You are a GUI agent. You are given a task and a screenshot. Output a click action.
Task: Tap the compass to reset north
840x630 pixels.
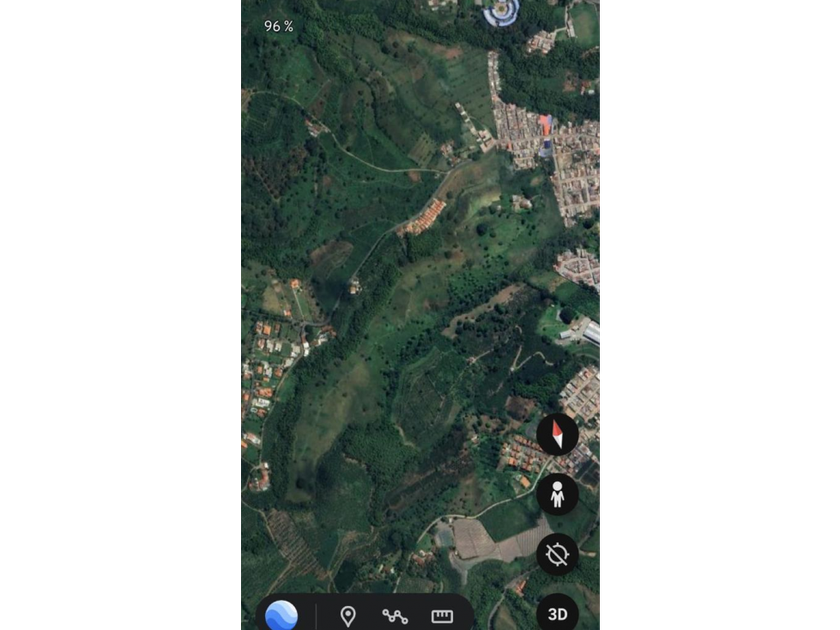coord(557,434)
